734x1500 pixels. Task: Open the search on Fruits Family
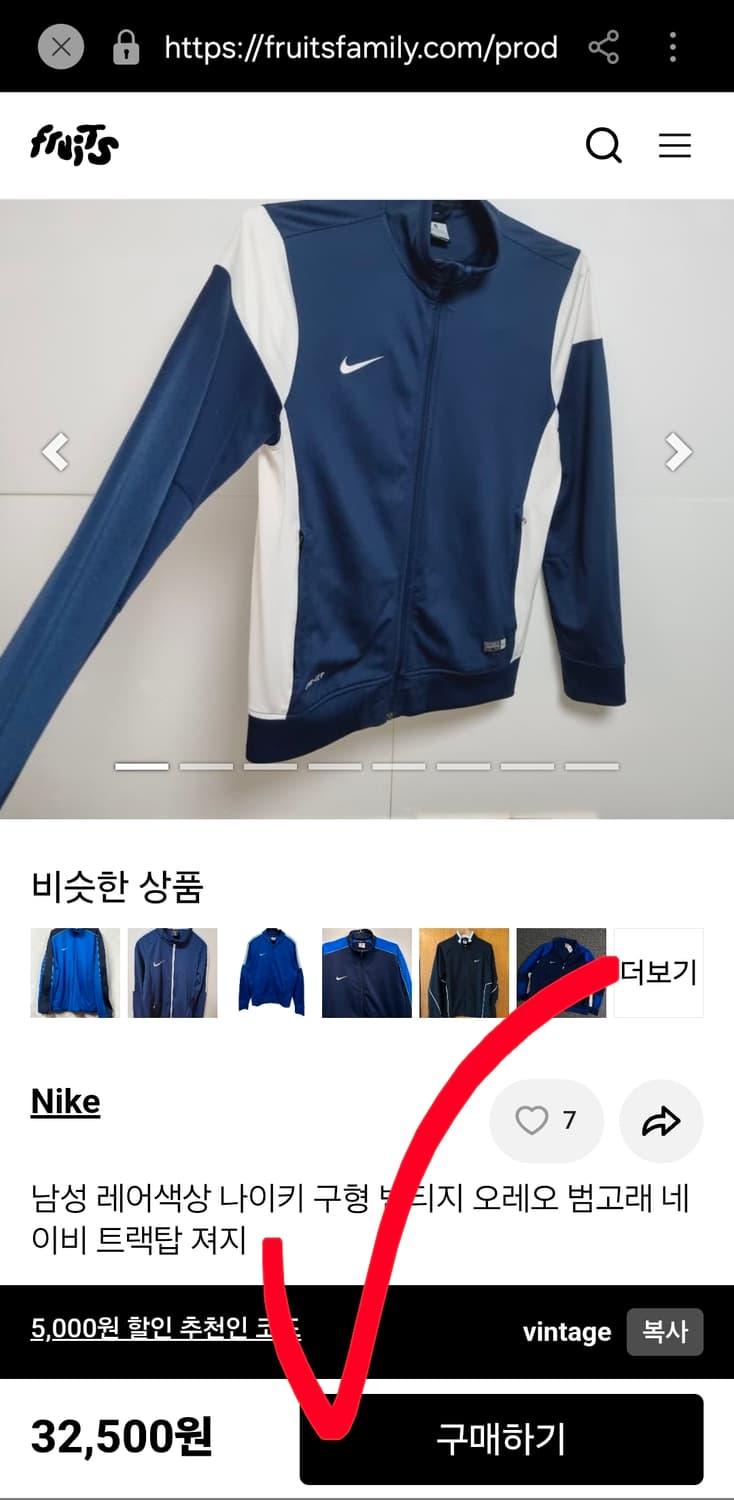[x=604, y=146]
